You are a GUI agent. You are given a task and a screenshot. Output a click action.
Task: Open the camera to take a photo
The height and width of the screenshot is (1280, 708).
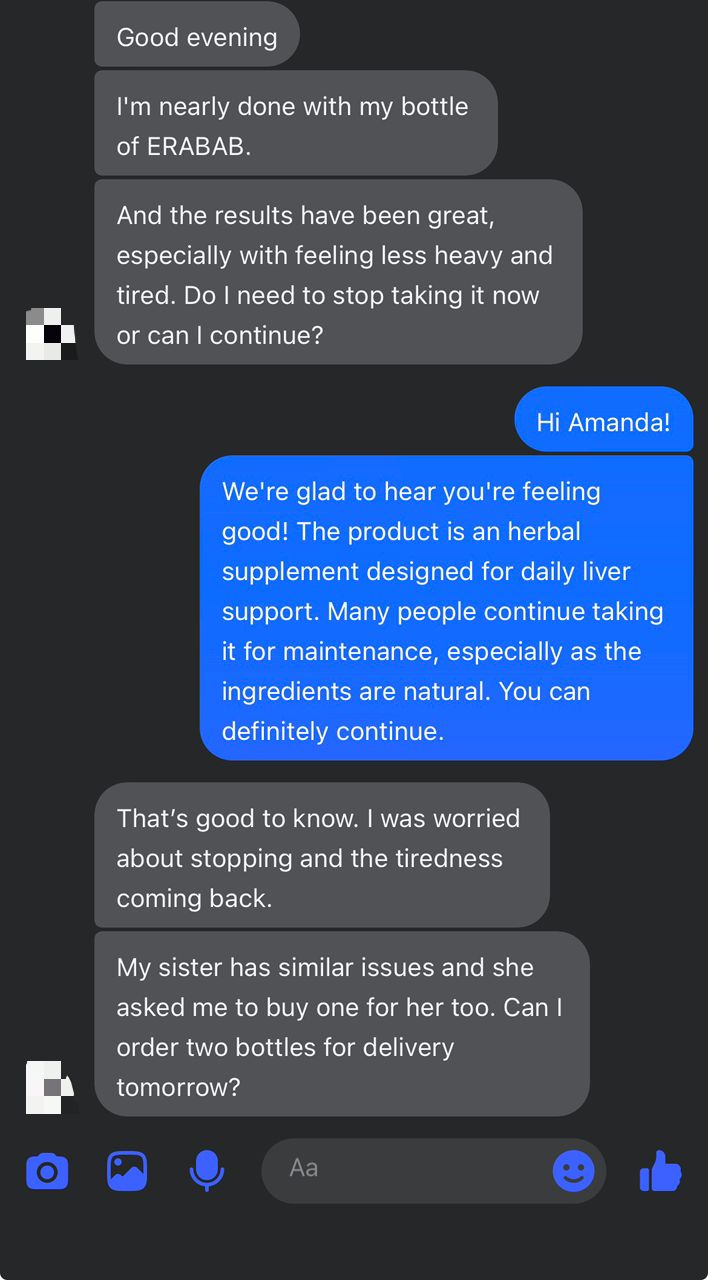click(47, 1170)
